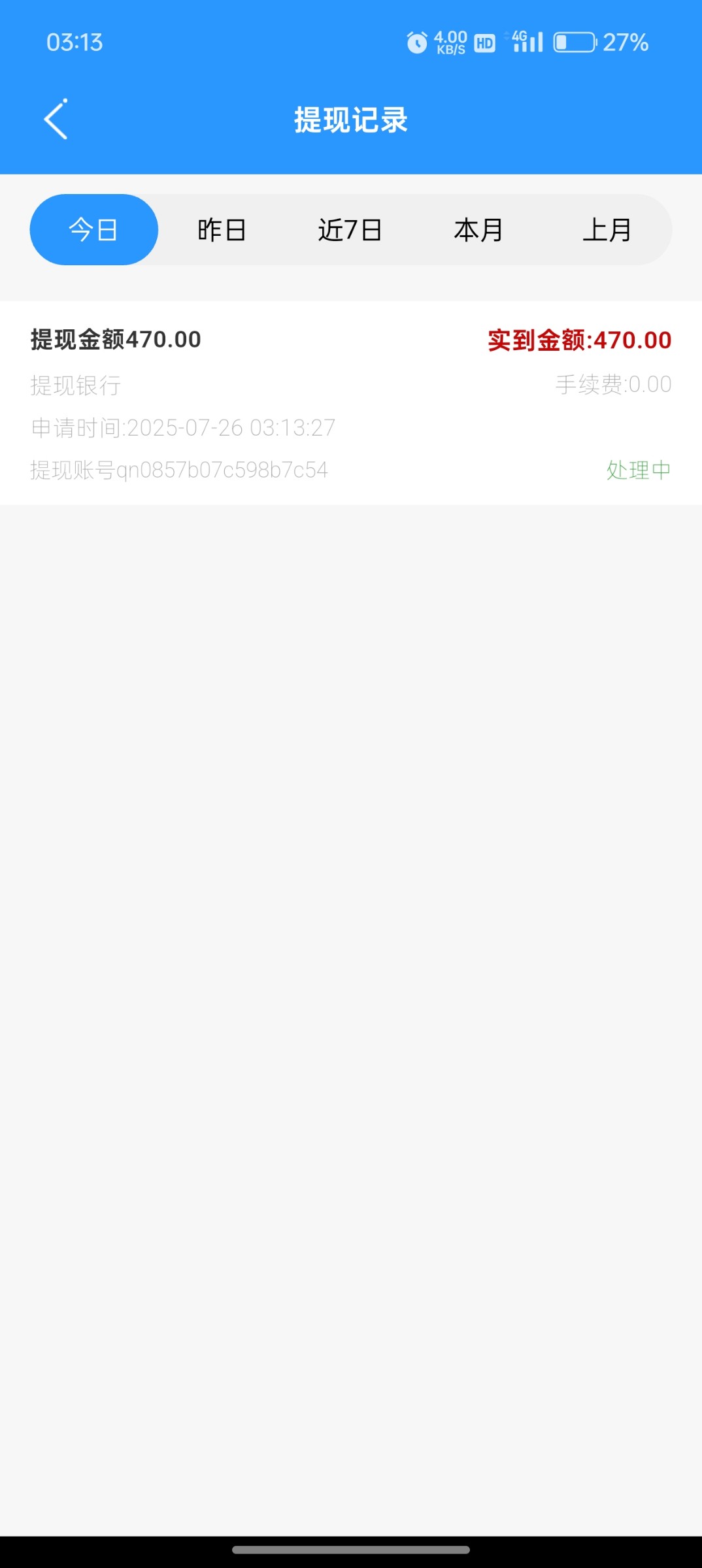
Task: Click the 4G signal icon
Action: pos(527,41)
